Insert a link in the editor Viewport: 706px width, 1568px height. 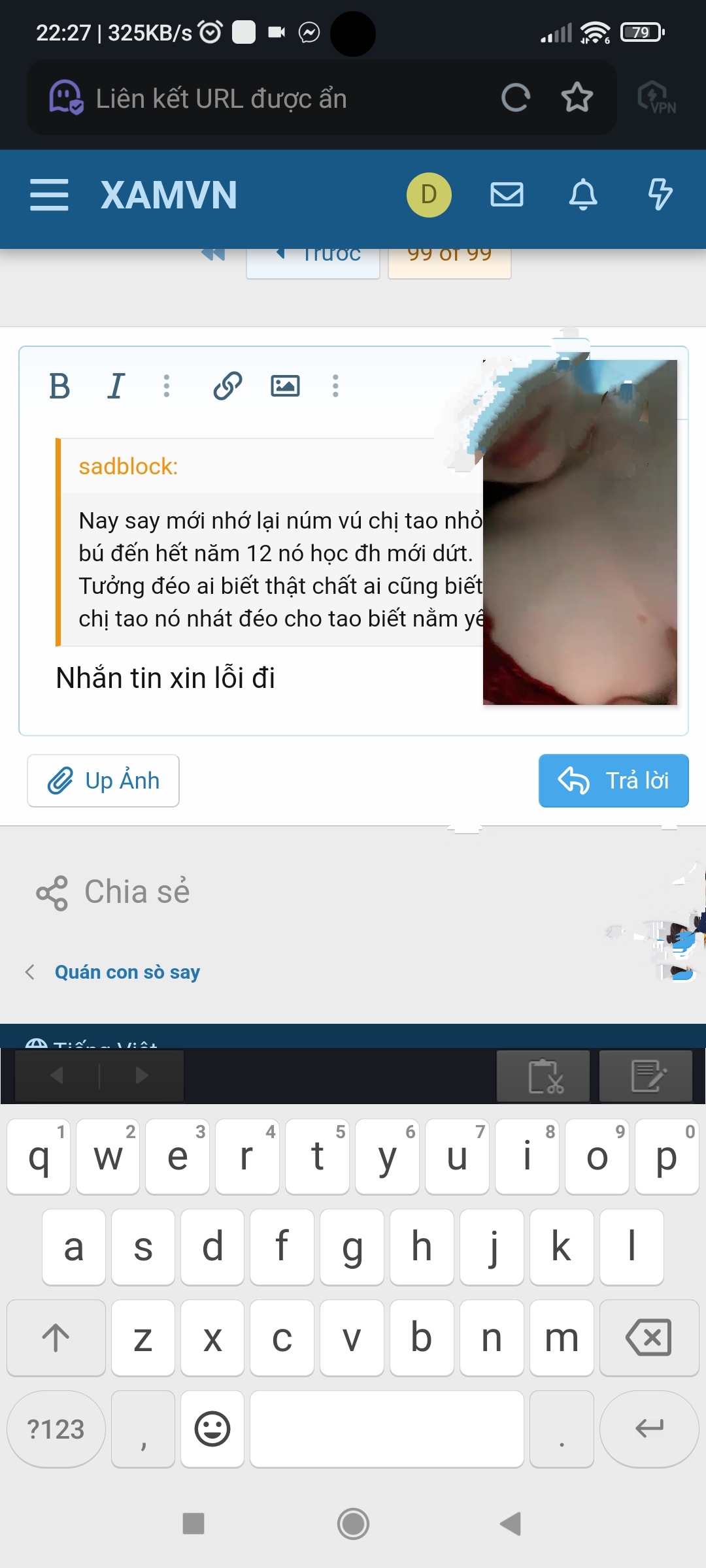point(227,386)
